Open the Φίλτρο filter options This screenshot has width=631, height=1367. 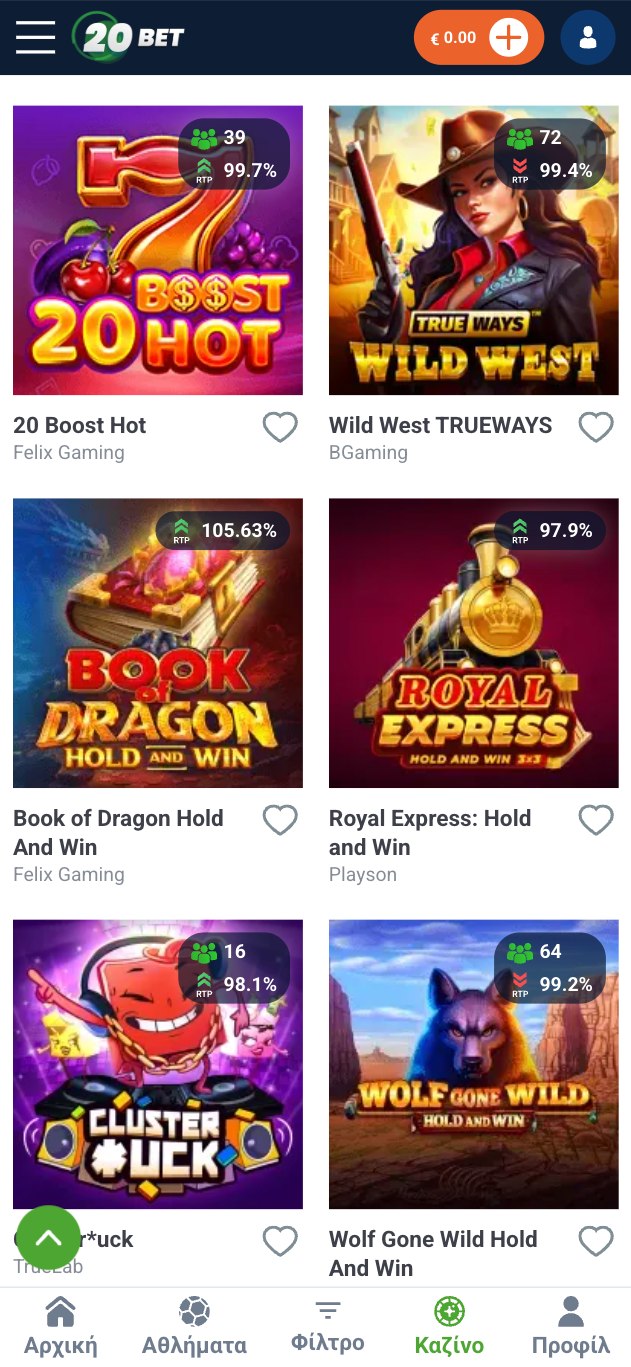[x=327, y=1326]
